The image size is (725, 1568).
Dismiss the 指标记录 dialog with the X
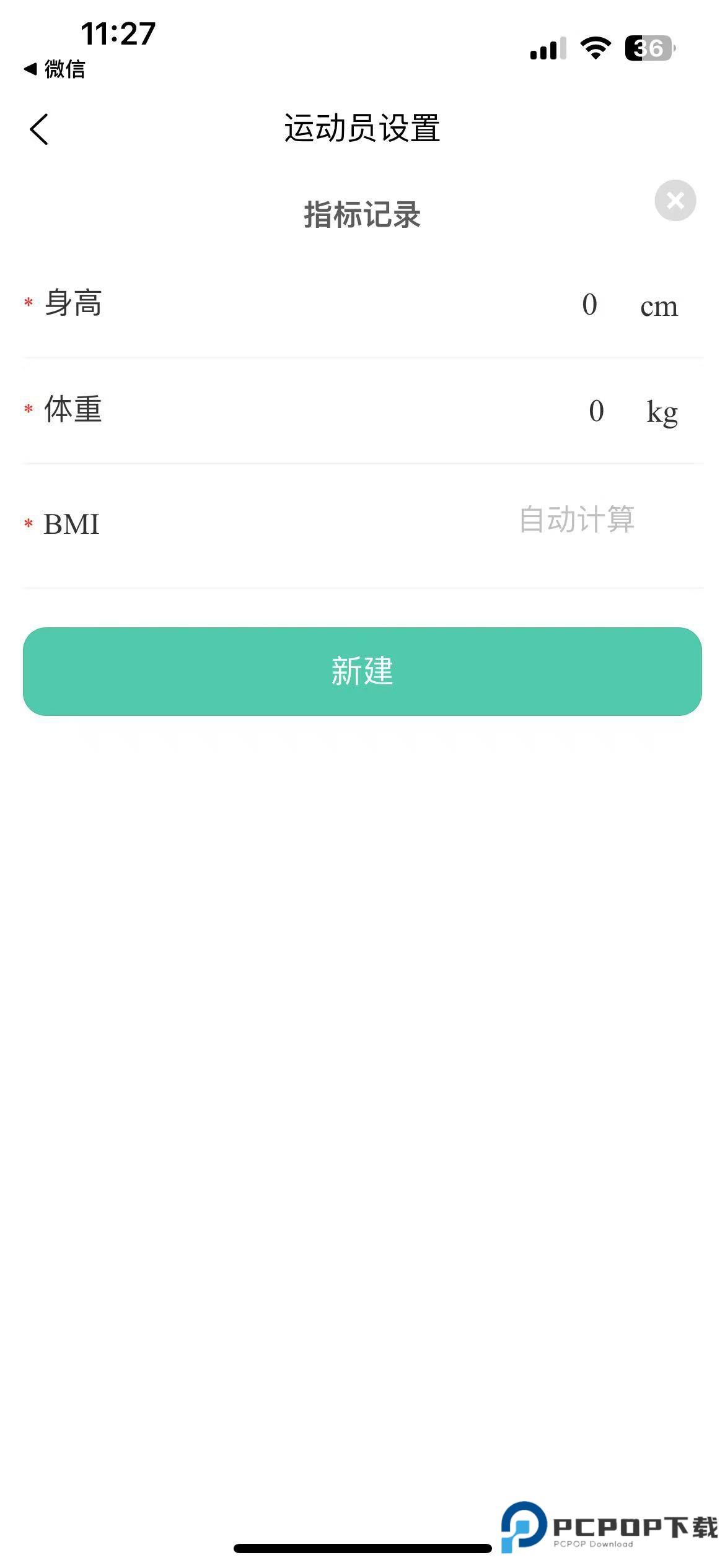pyautogui.click(x=675, y=201)
